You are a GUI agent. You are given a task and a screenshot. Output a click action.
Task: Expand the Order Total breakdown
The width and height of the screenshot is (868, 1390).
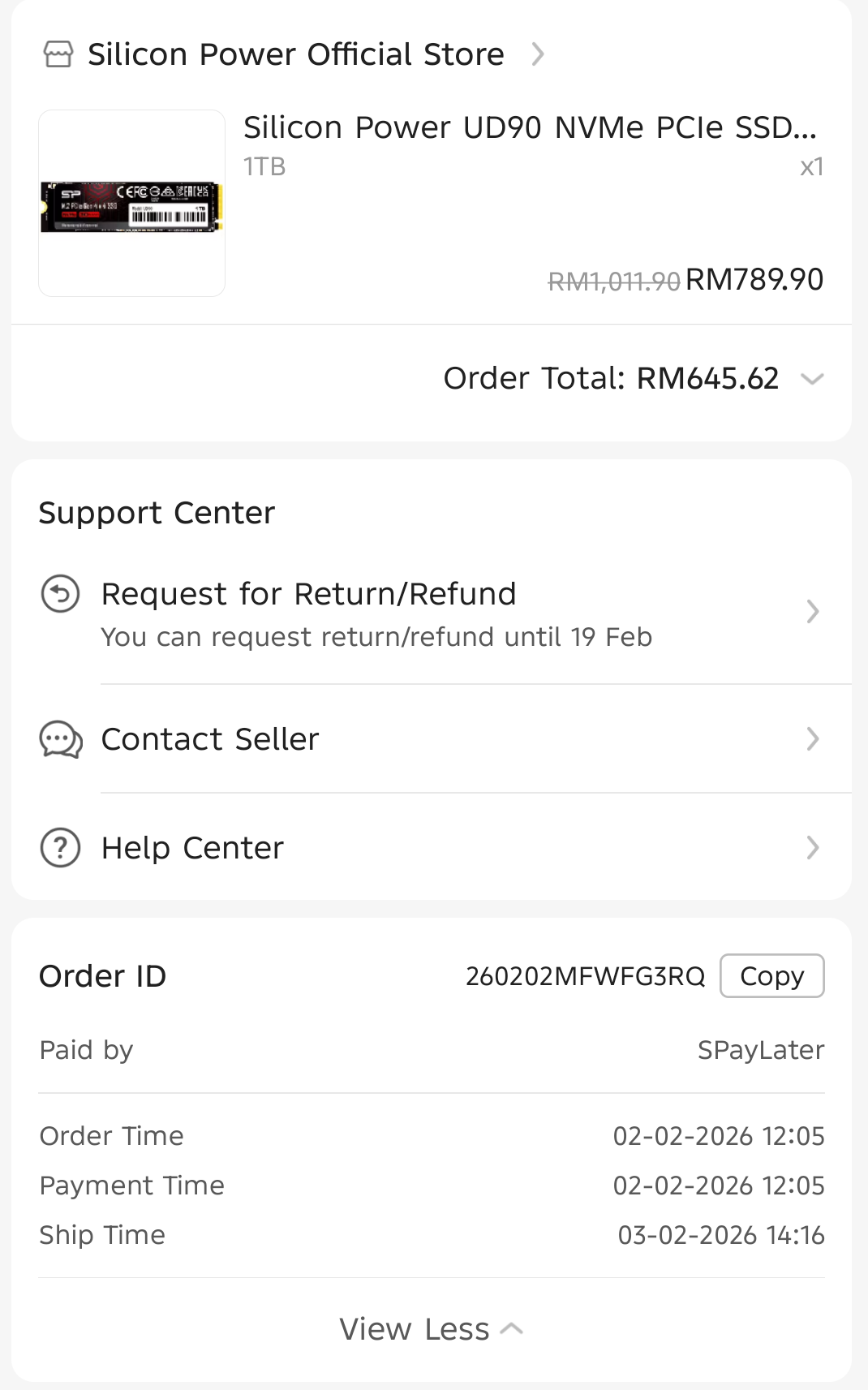click(811, 379)
